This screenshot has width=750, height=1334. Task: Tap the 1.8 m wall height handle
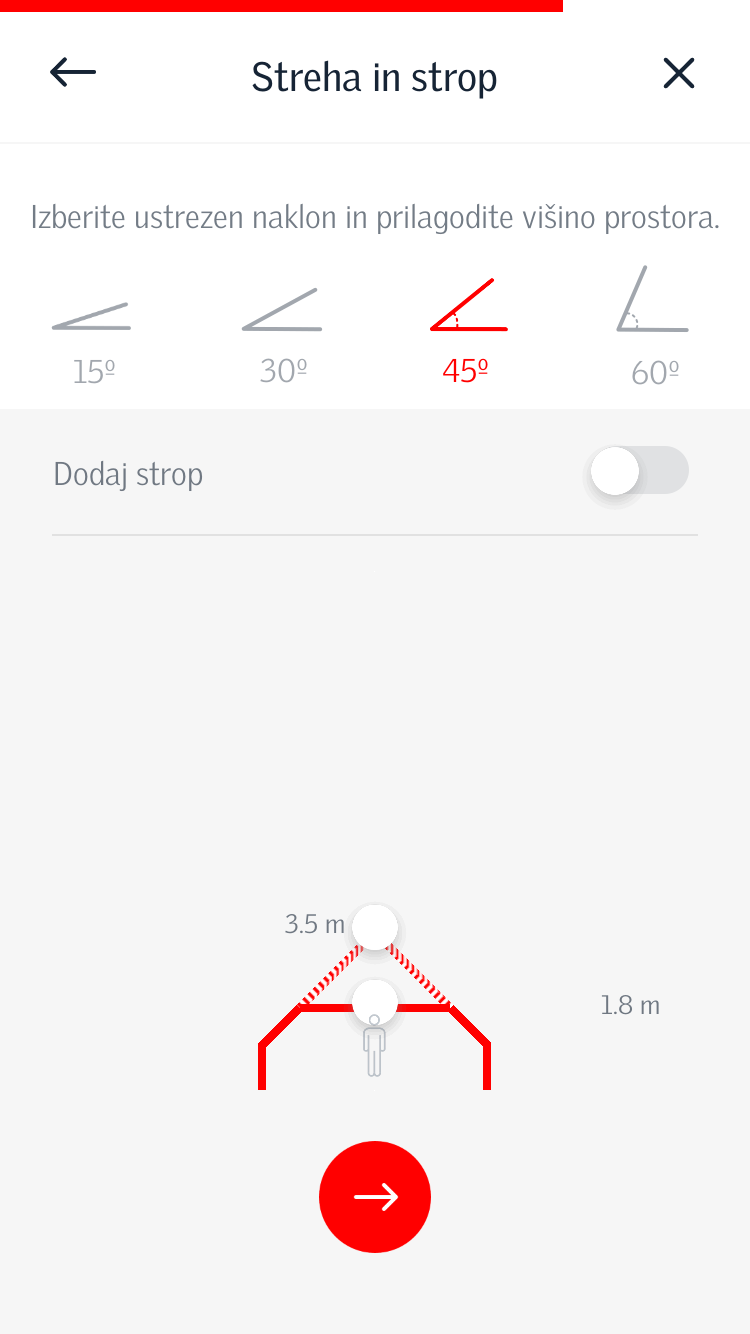375,1001
